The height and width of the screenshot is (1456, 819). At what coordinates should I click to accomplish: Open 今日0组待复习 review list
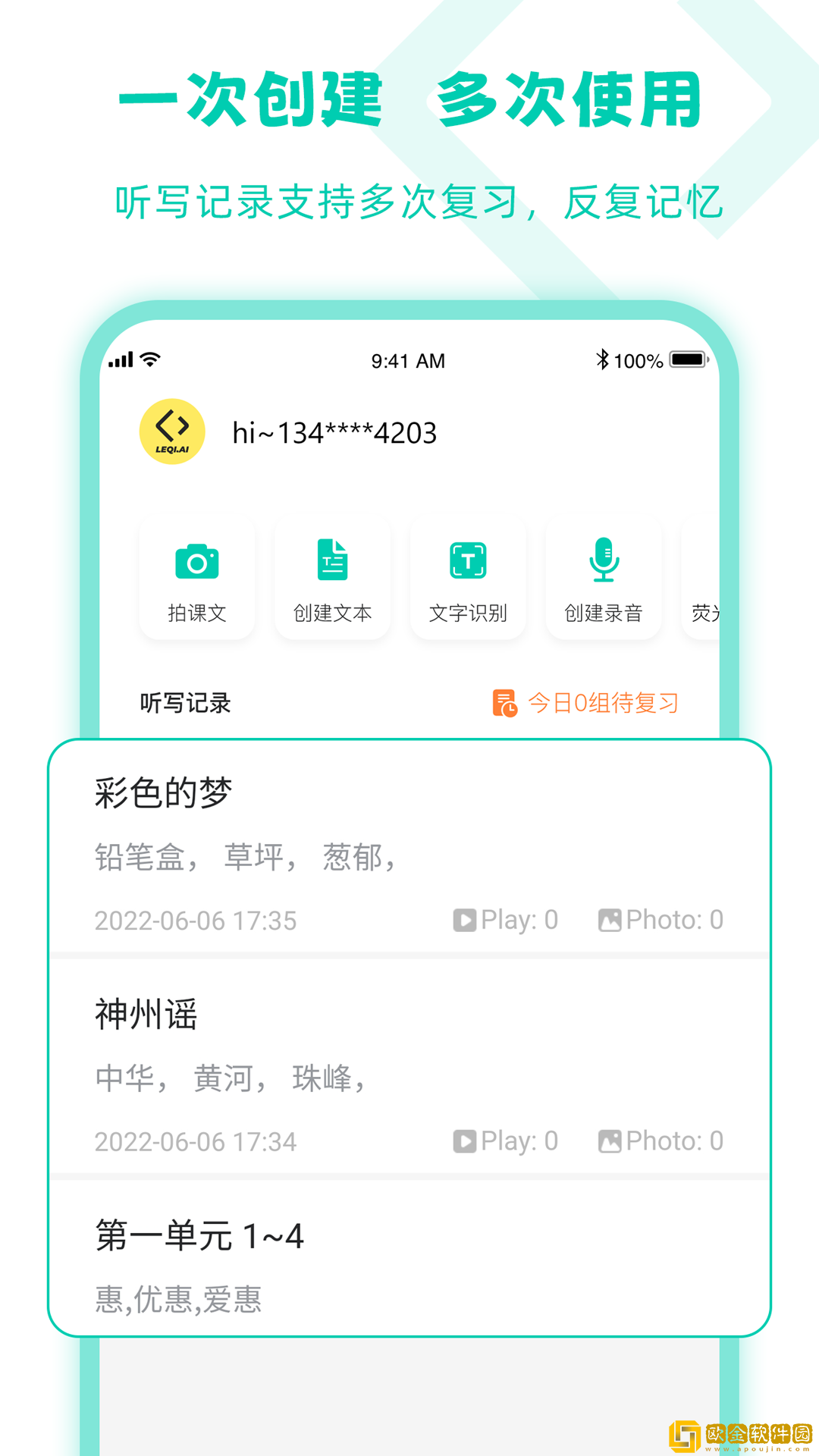coord(604,704)
